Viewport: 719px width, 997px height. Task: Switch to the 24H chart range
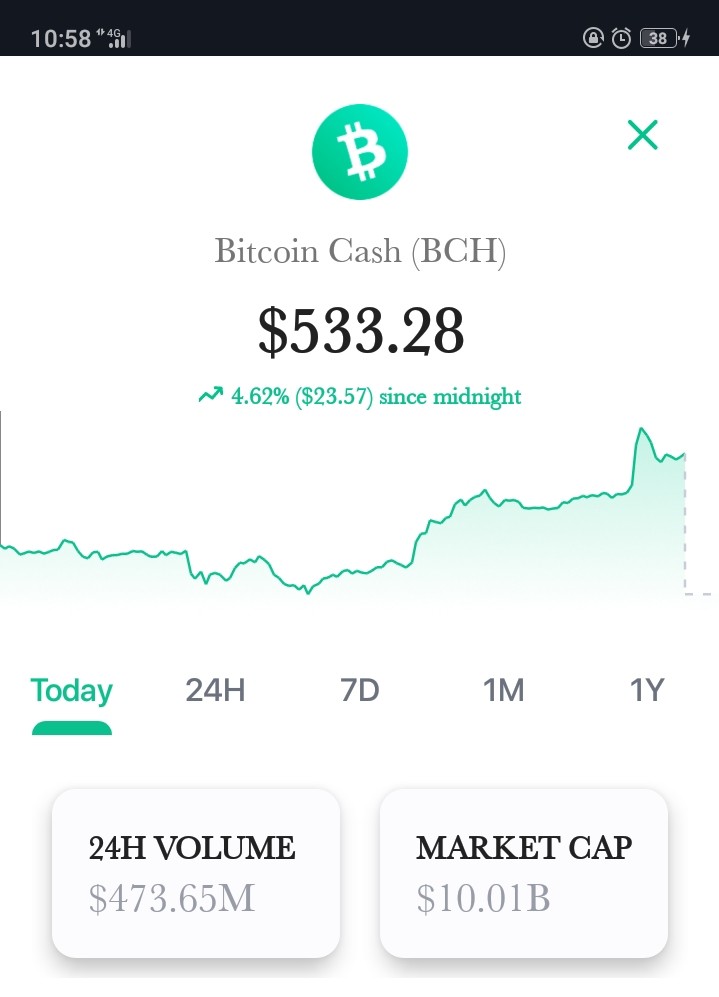tap(216, 690)
